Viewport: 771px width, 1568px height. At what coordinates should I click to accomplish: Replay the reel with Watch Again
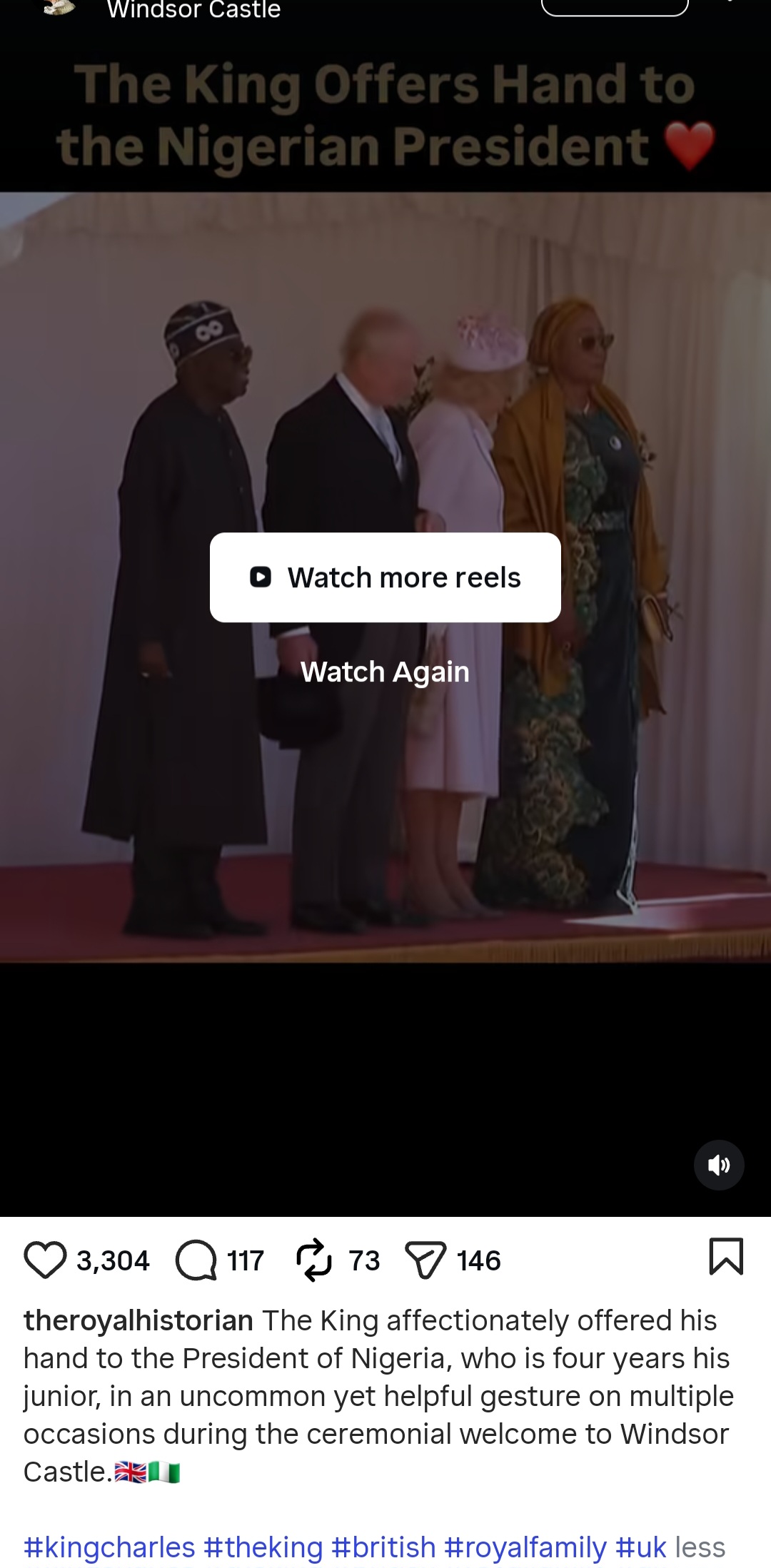385,672
